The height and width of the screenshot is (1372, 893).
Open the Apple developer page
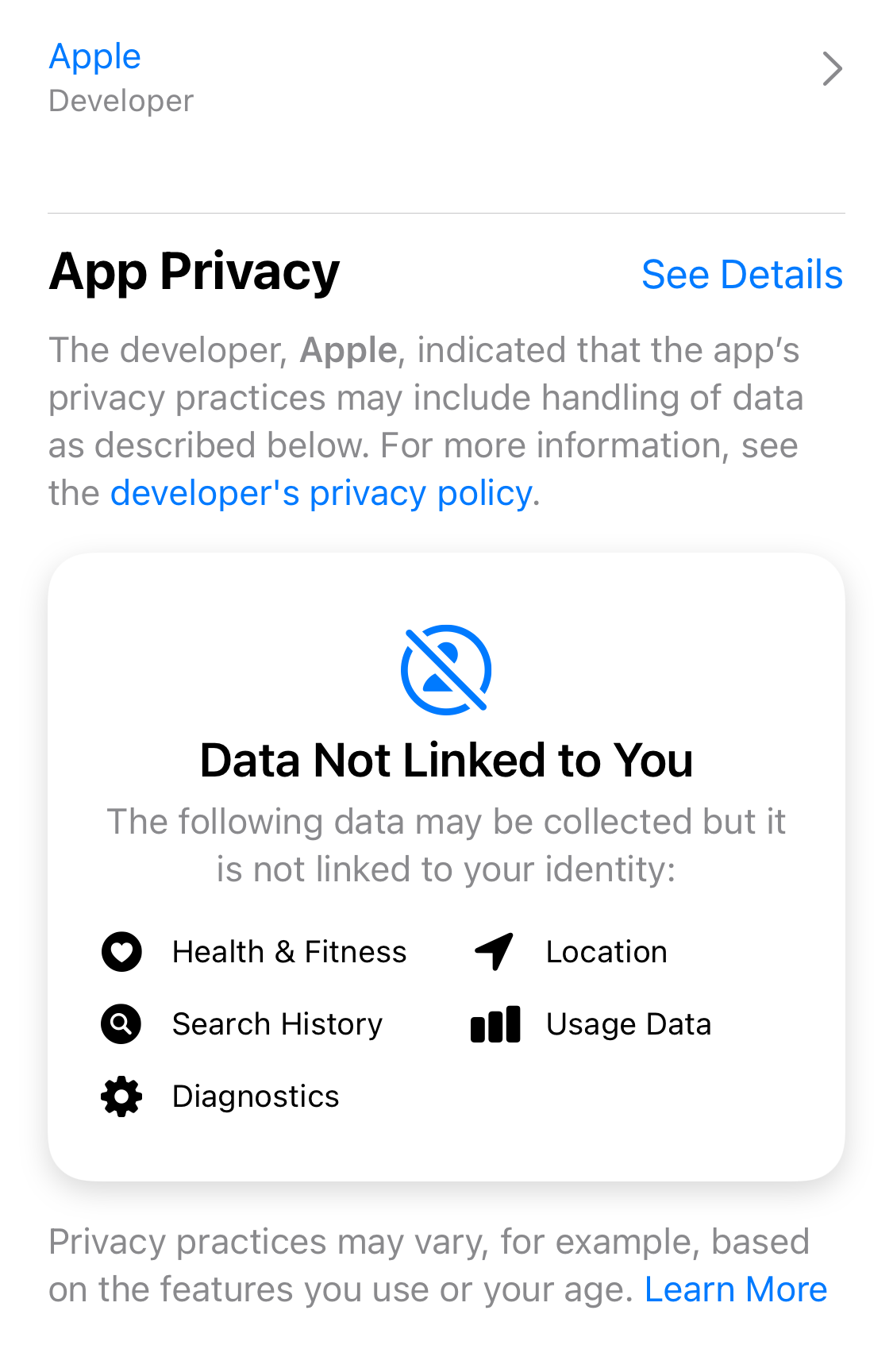pyautogui.click(x=445, y=78)
